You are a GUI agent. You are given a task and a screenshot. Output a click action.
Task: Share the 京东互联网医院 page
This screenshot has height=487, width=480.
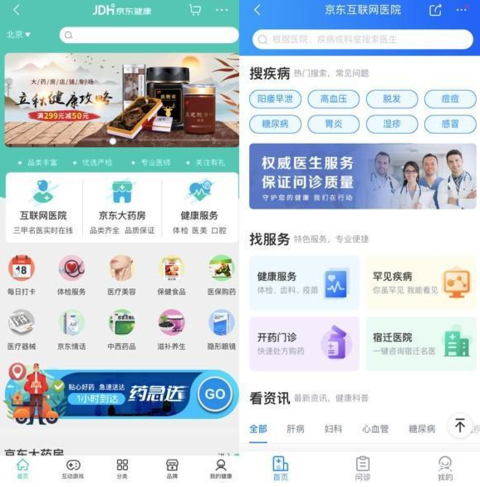[x=435, y=10]
